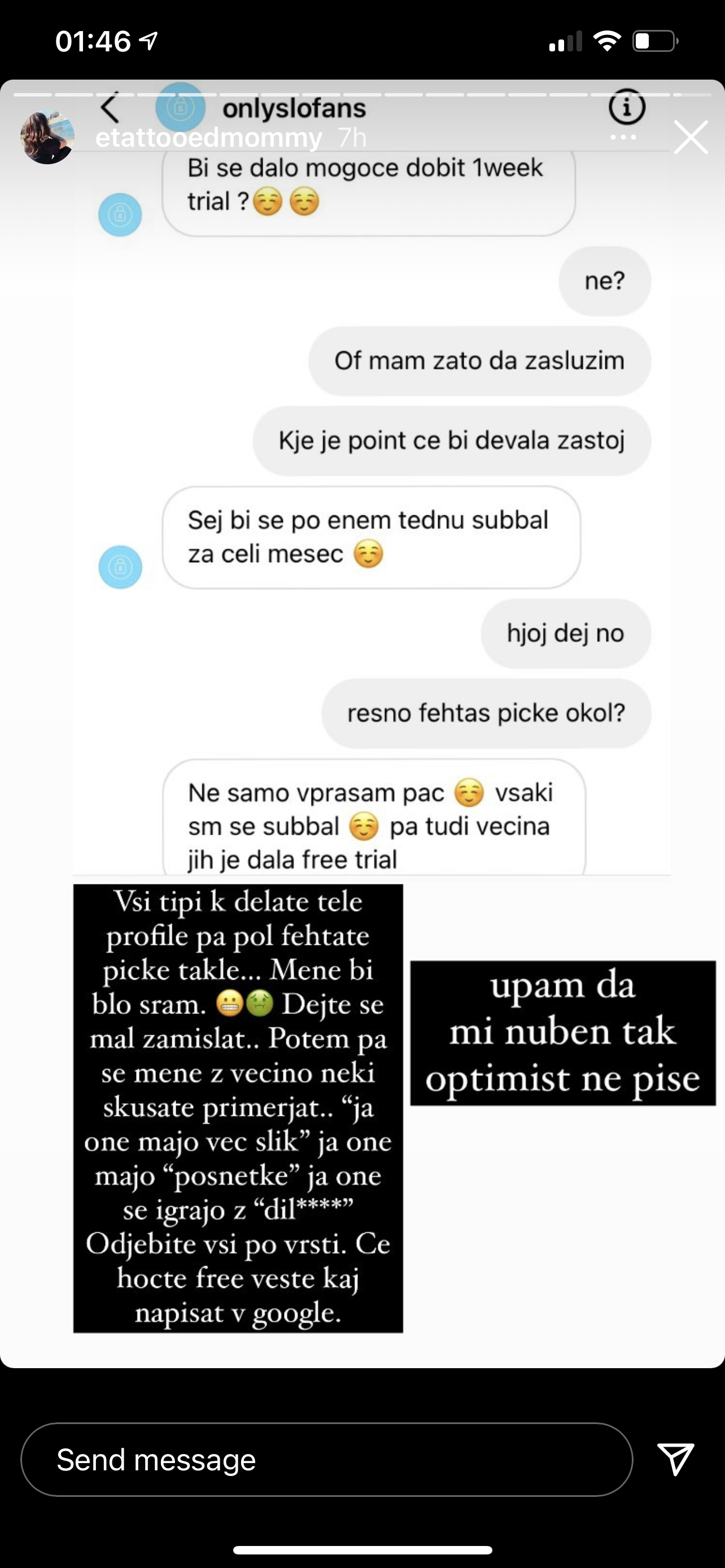This screenshot has width=725, height=1568.
Task: Close the story viewer
Action: tap(691, 137)
